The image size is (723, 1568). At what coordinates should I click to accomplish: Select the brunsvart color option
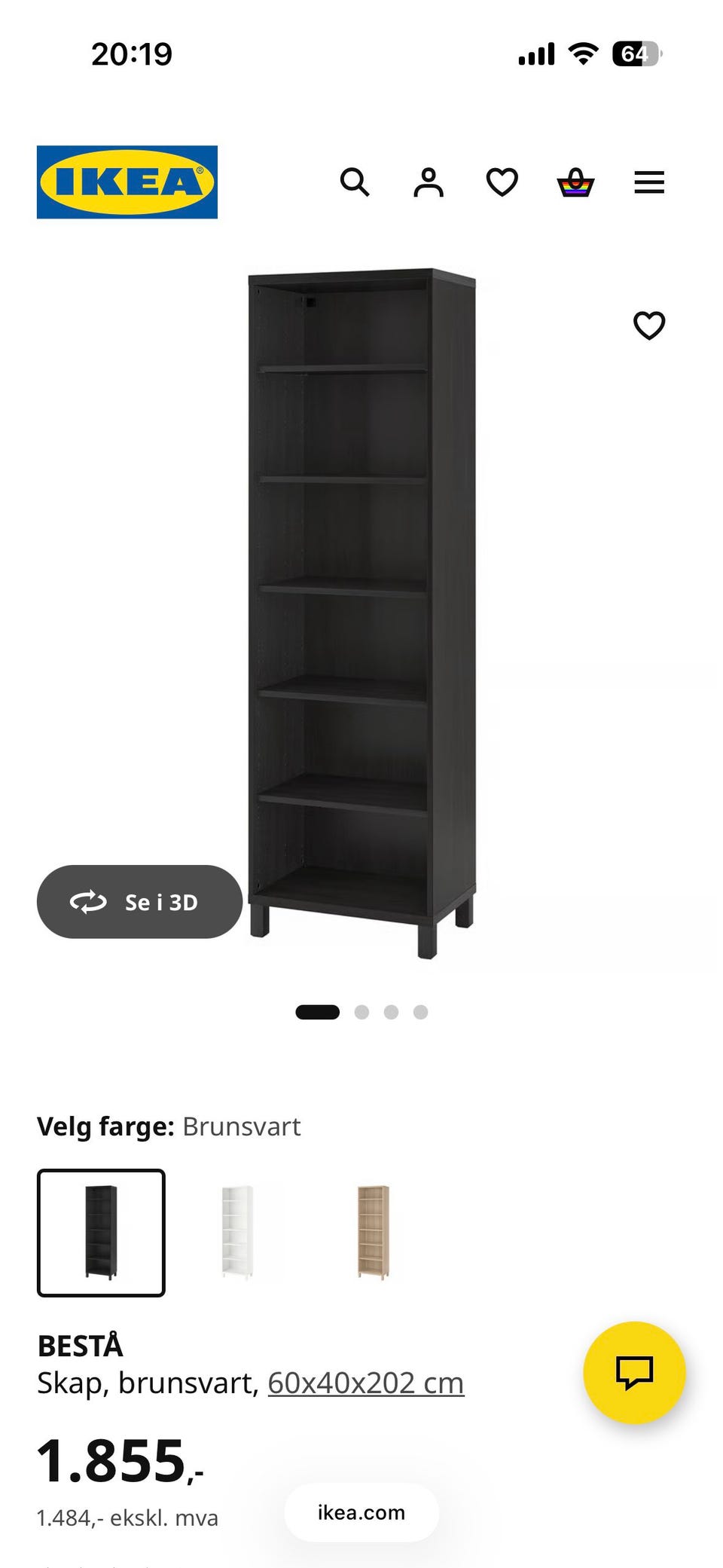tap(101, 1233)
